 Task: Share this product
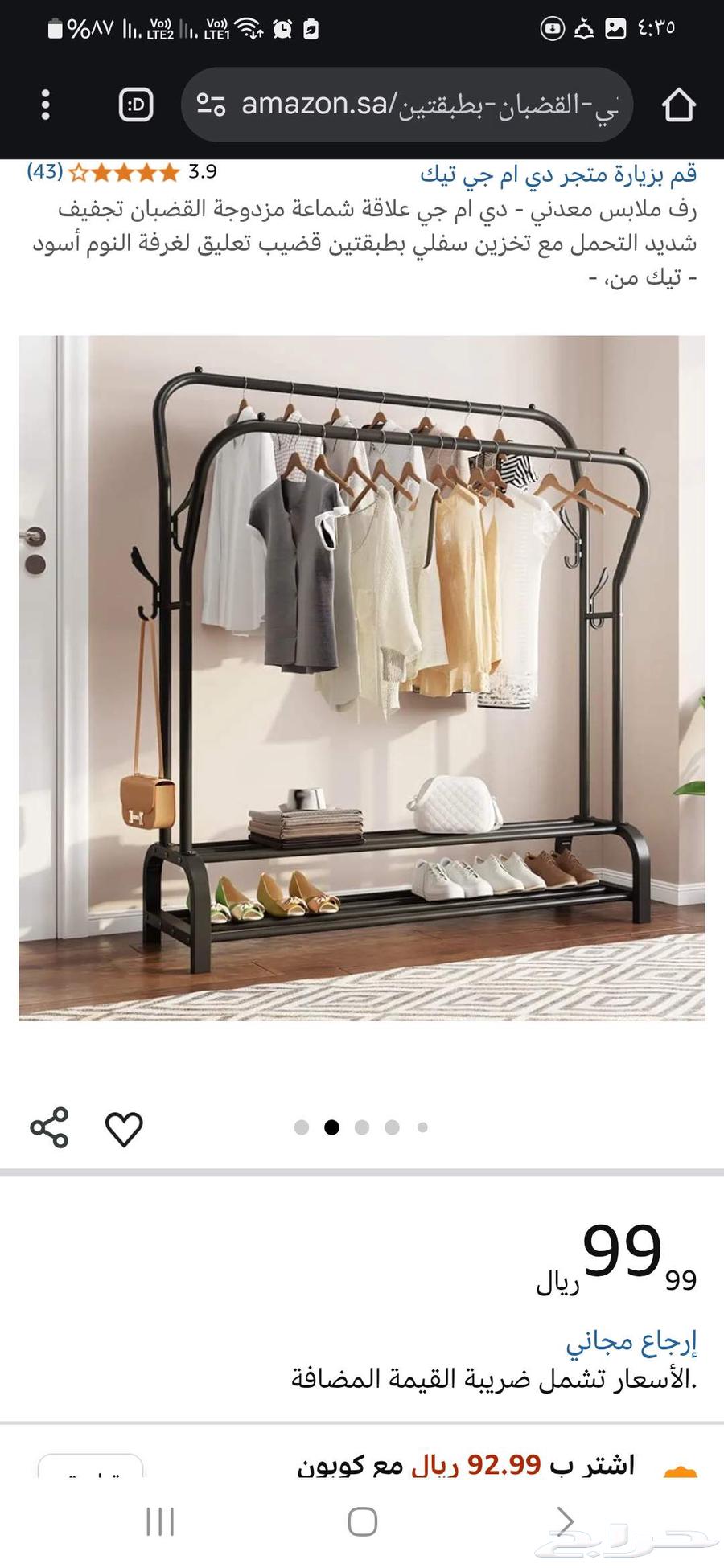coord(50,1127)
